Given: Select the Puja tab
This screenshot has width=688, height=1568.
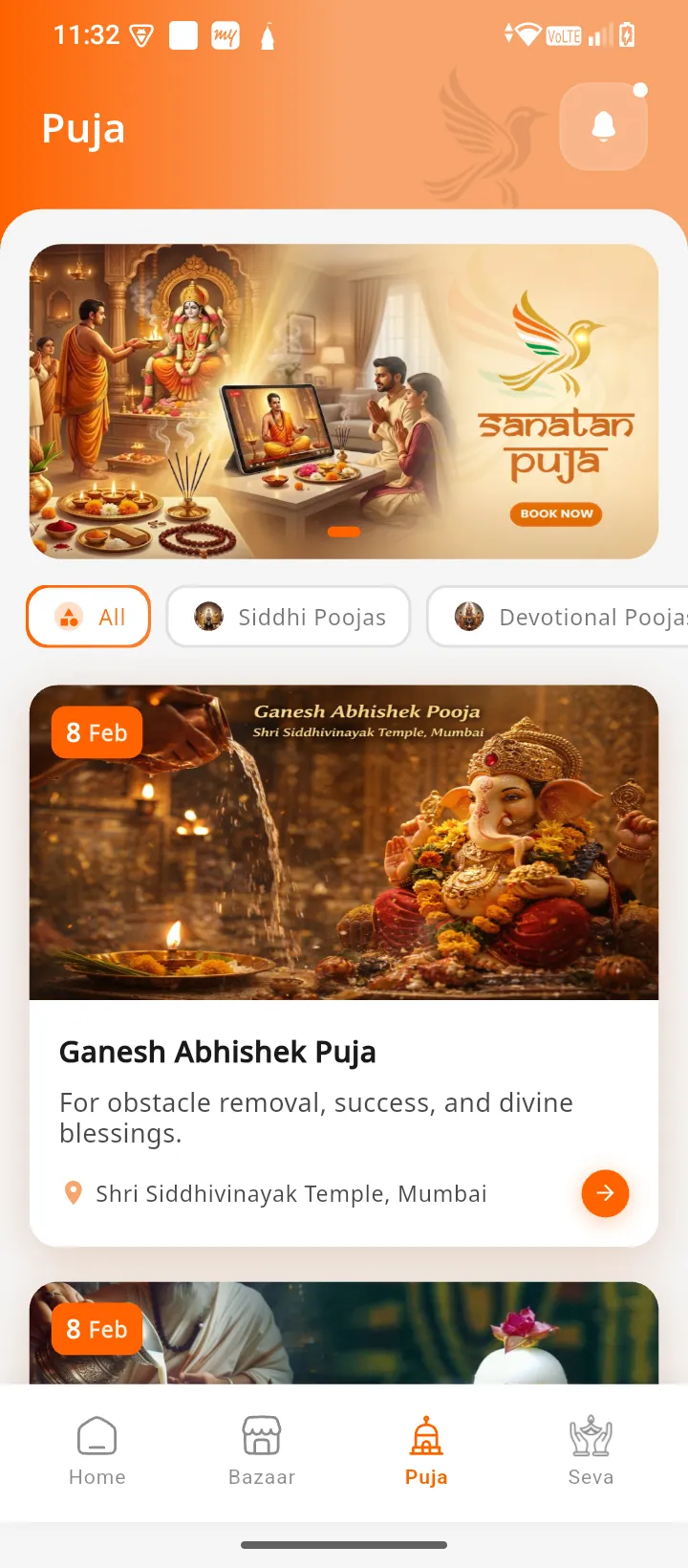Looking at the screenshot, I should [x=426, y=1450].
